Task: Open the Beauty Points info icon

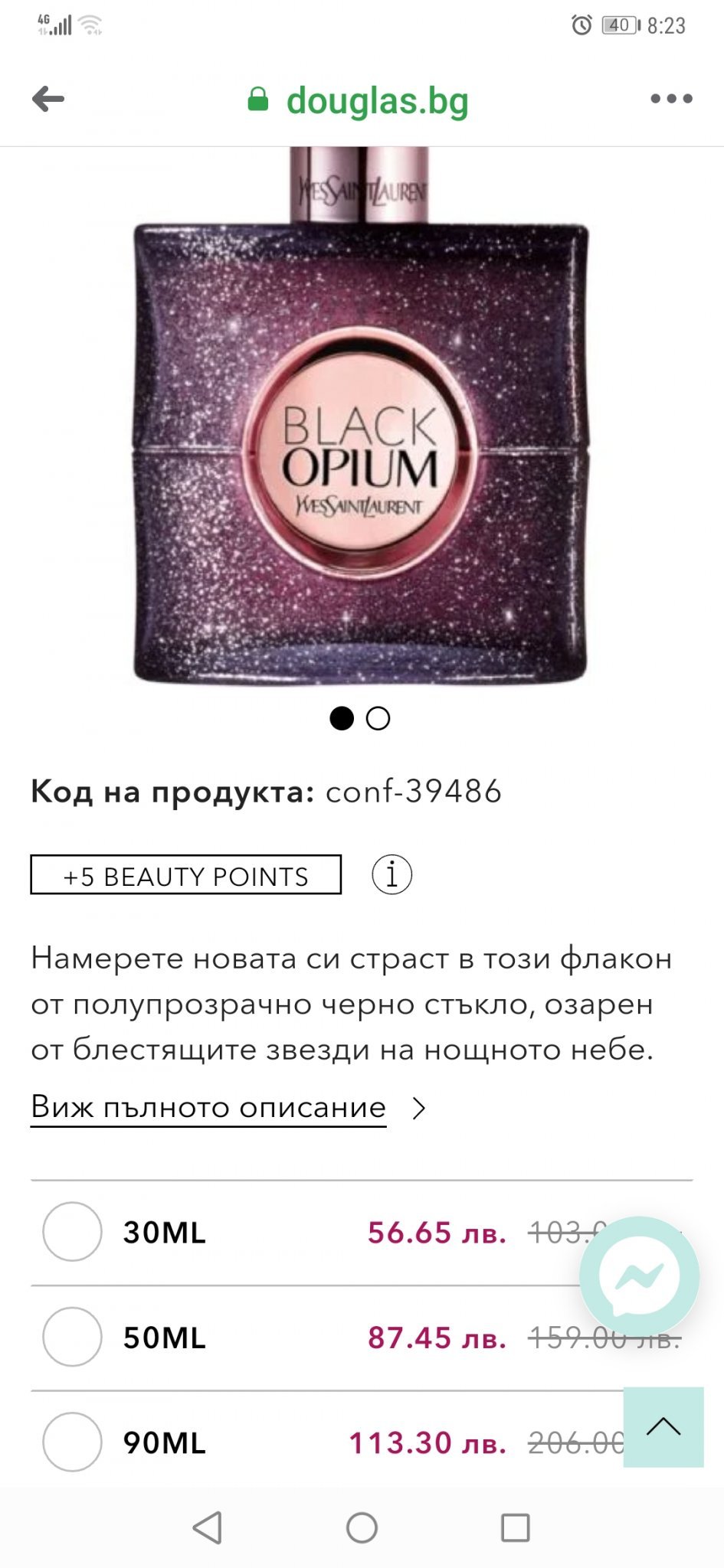Action: [391, 874]
